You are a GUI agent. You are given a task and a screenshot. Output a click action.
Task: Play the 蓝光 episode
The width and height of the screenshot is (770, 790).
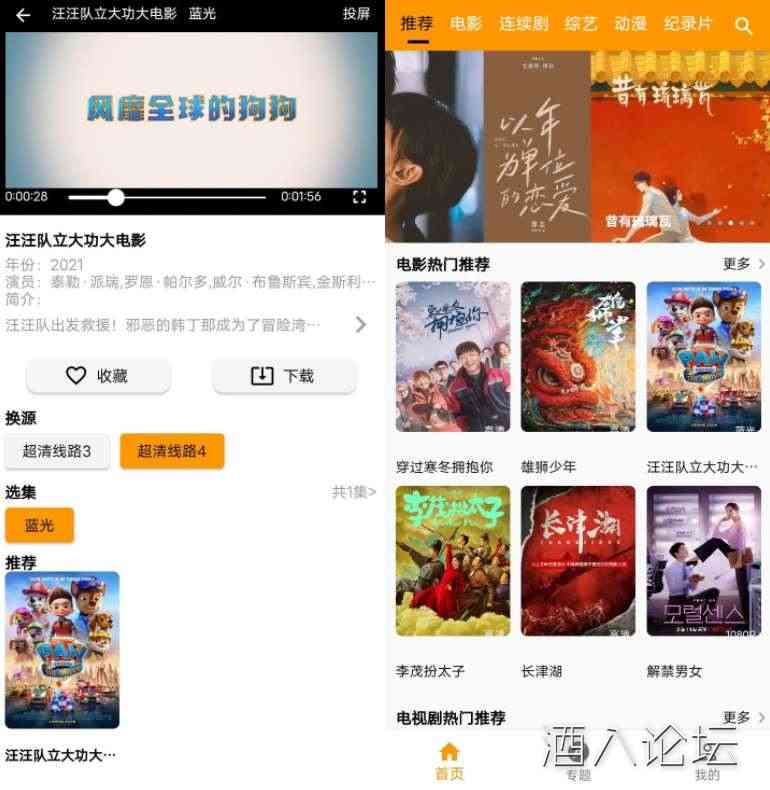coord(39,525)
